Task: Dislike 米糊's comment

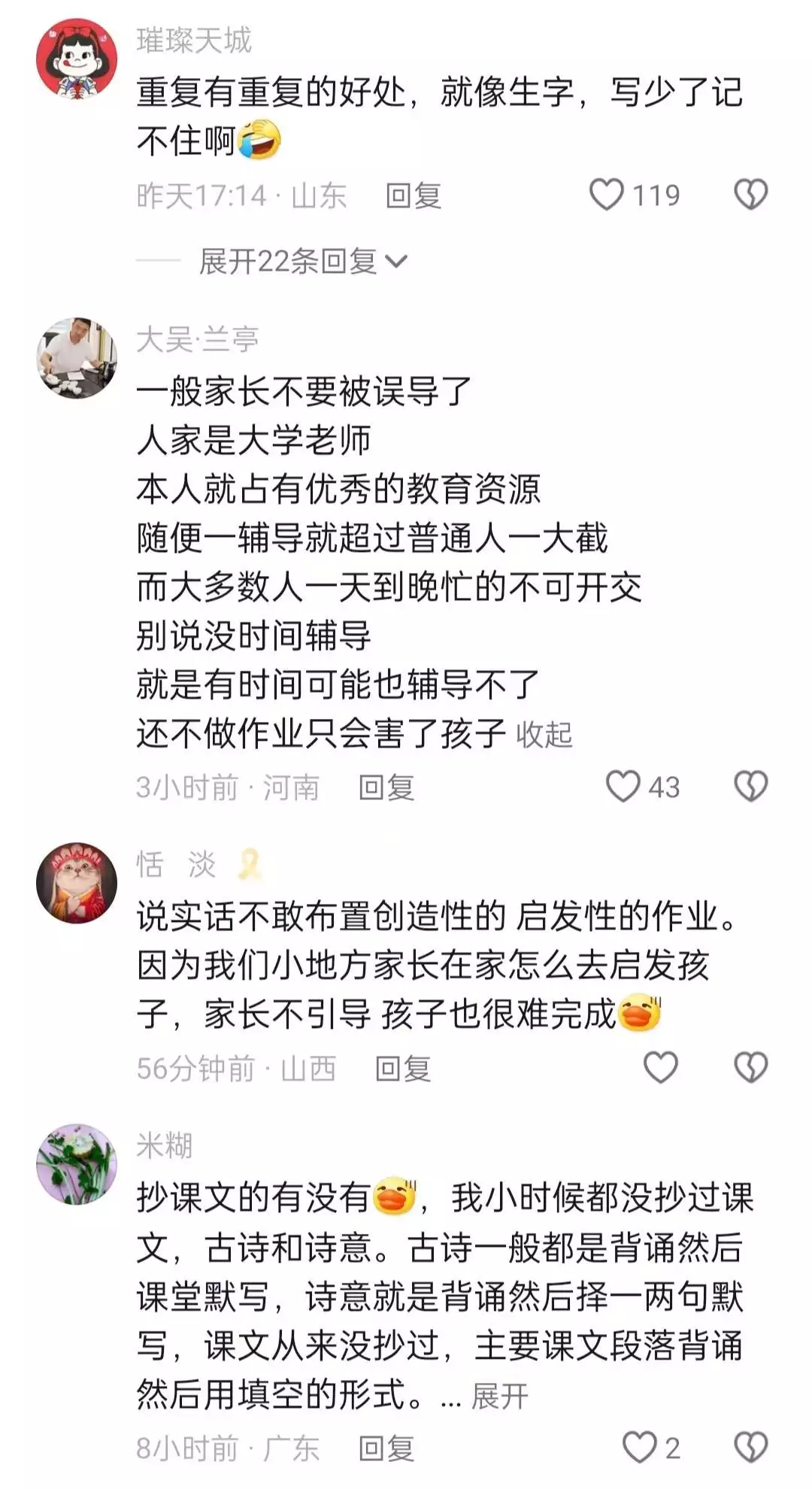Action: (x=750, y=1447)
